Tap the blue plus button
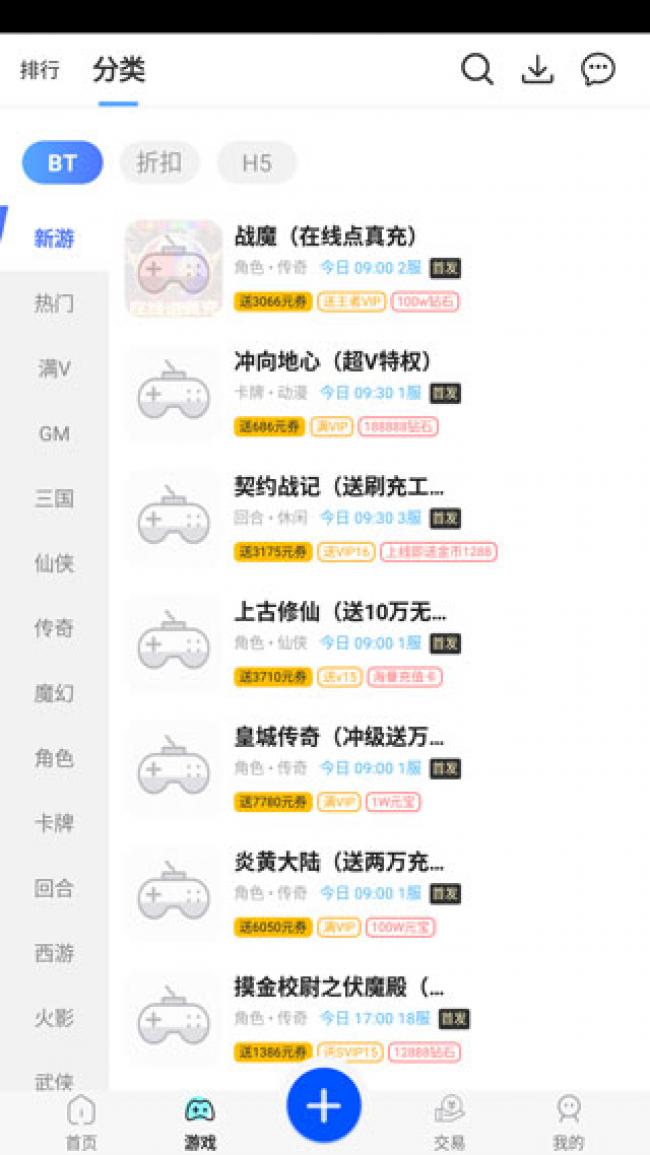650x1155 pixels. 324,1106
